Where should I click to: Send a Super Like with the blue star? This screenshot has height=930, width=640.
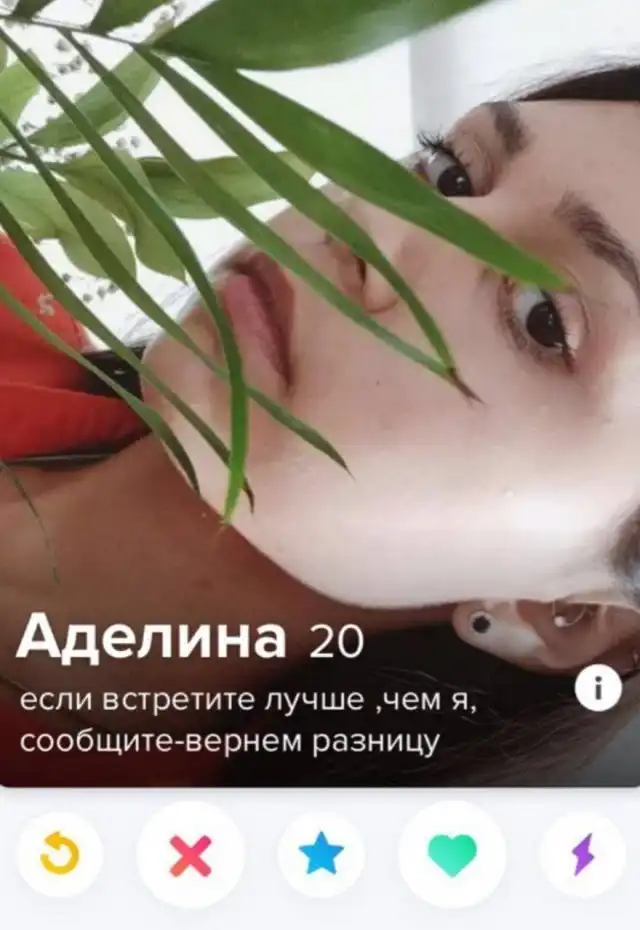click(321, 855)
